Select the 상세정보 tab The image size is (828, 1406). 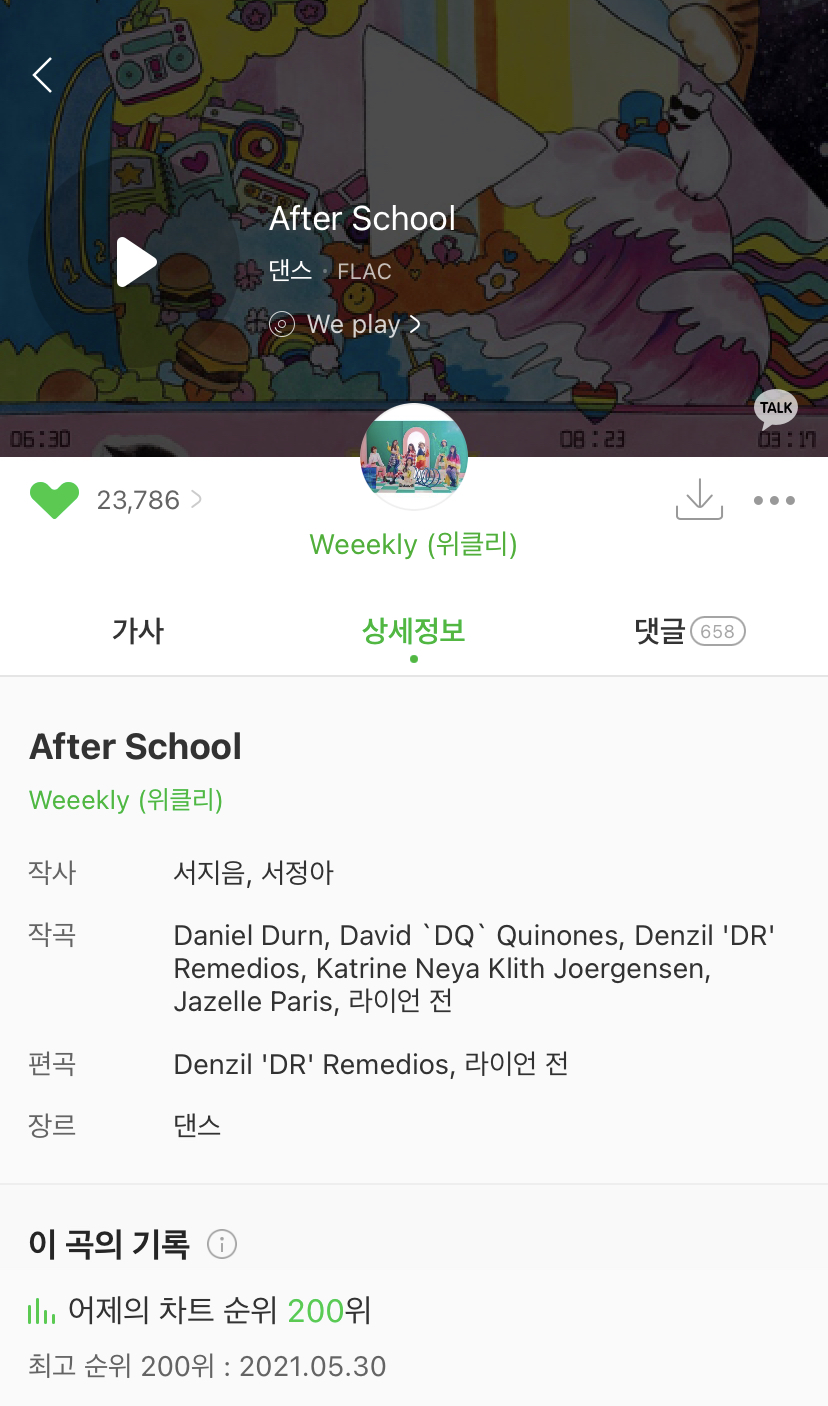tap(413, 630)
